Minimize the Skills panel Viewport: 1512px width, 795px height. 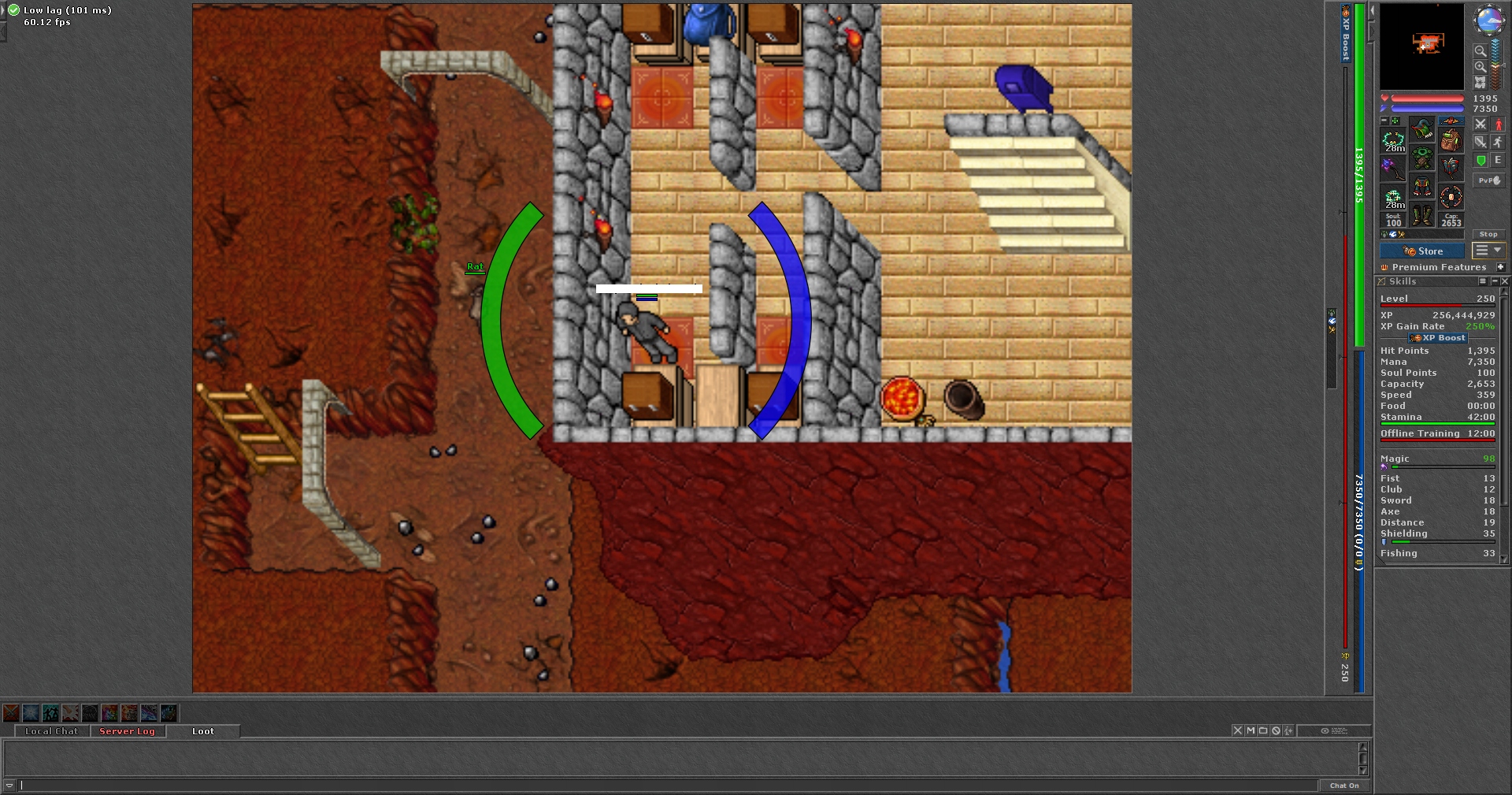pos(1494,281)
